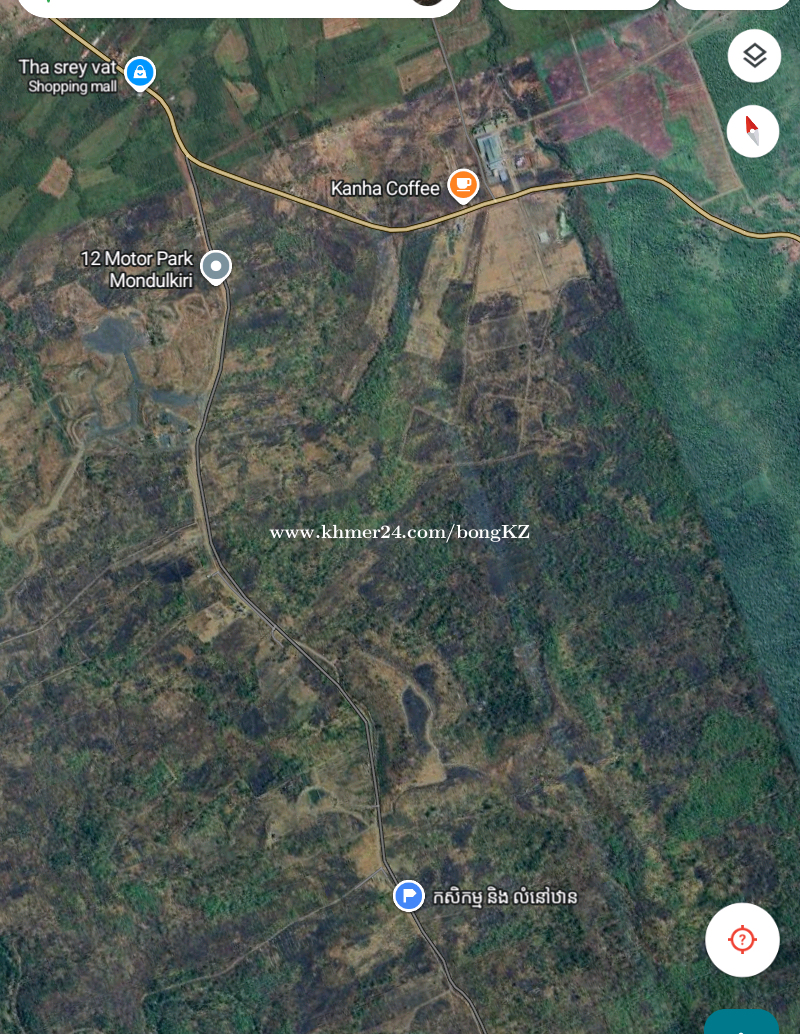View the 12 Motor Park Mondulkiri pin
800x1034 pixels.
216,267
